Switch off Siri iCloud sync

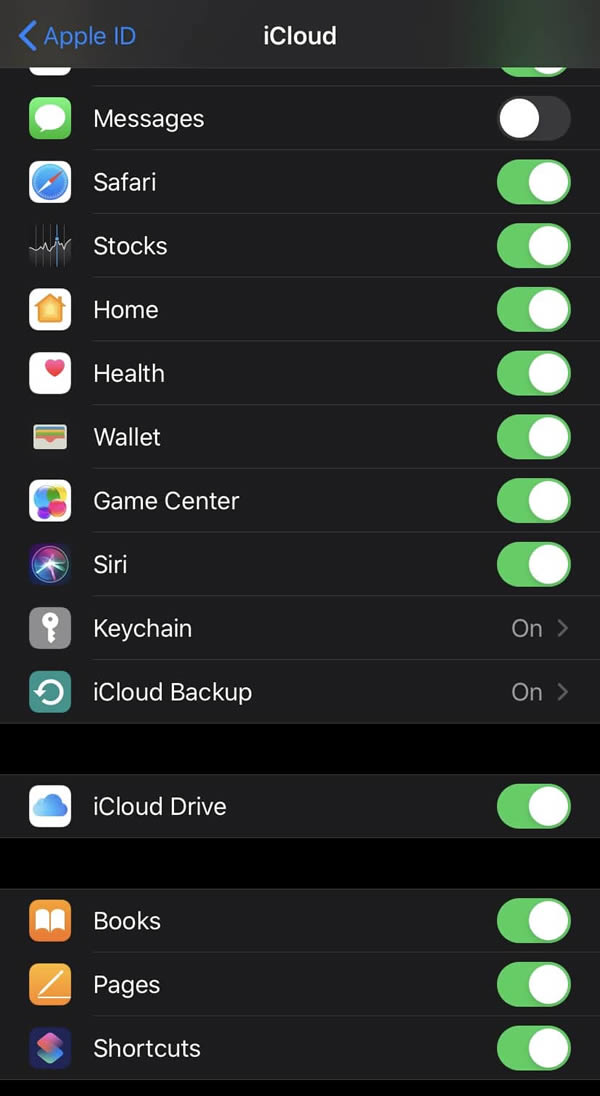click(533, 565)
